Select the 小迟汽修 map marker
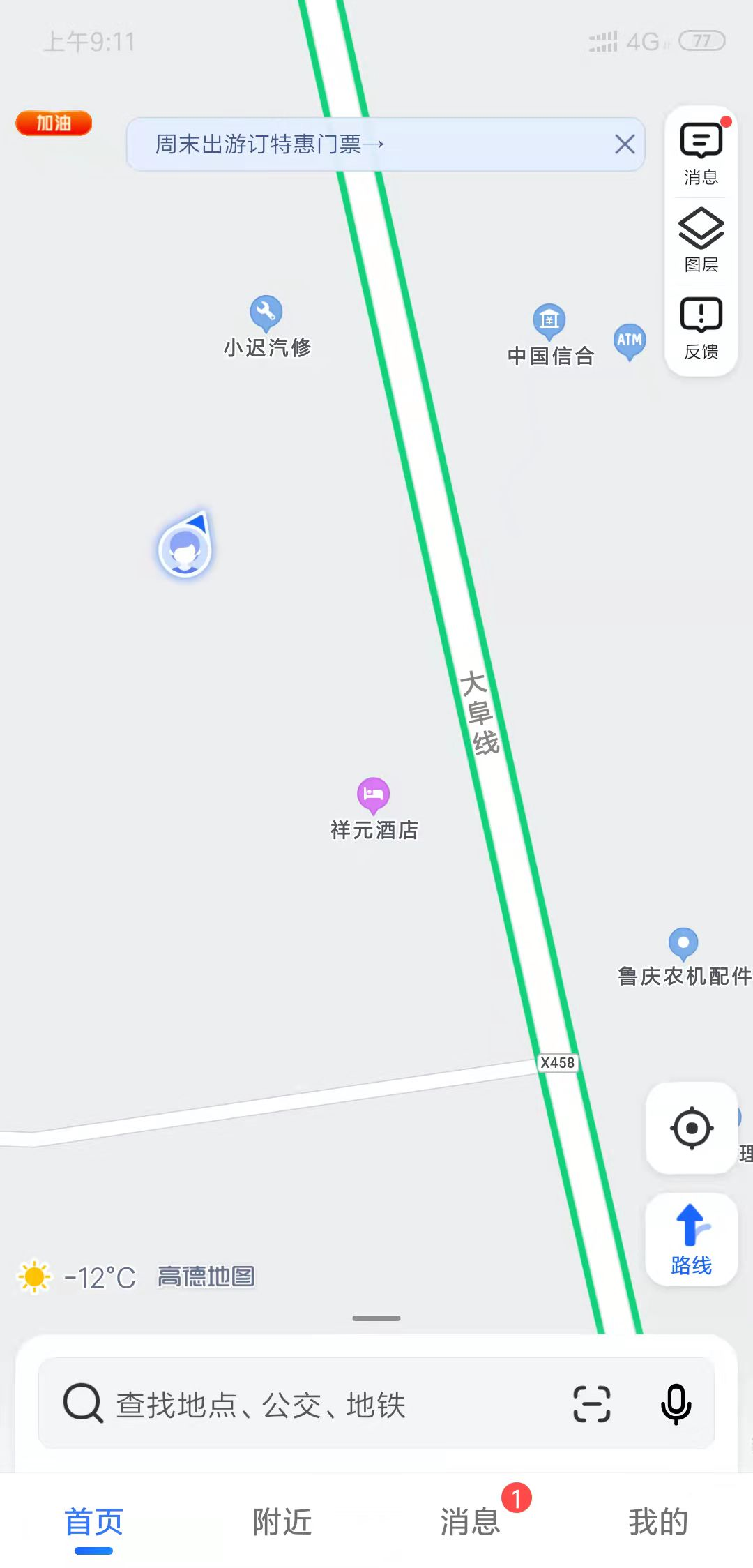 (x=266, y=313)
